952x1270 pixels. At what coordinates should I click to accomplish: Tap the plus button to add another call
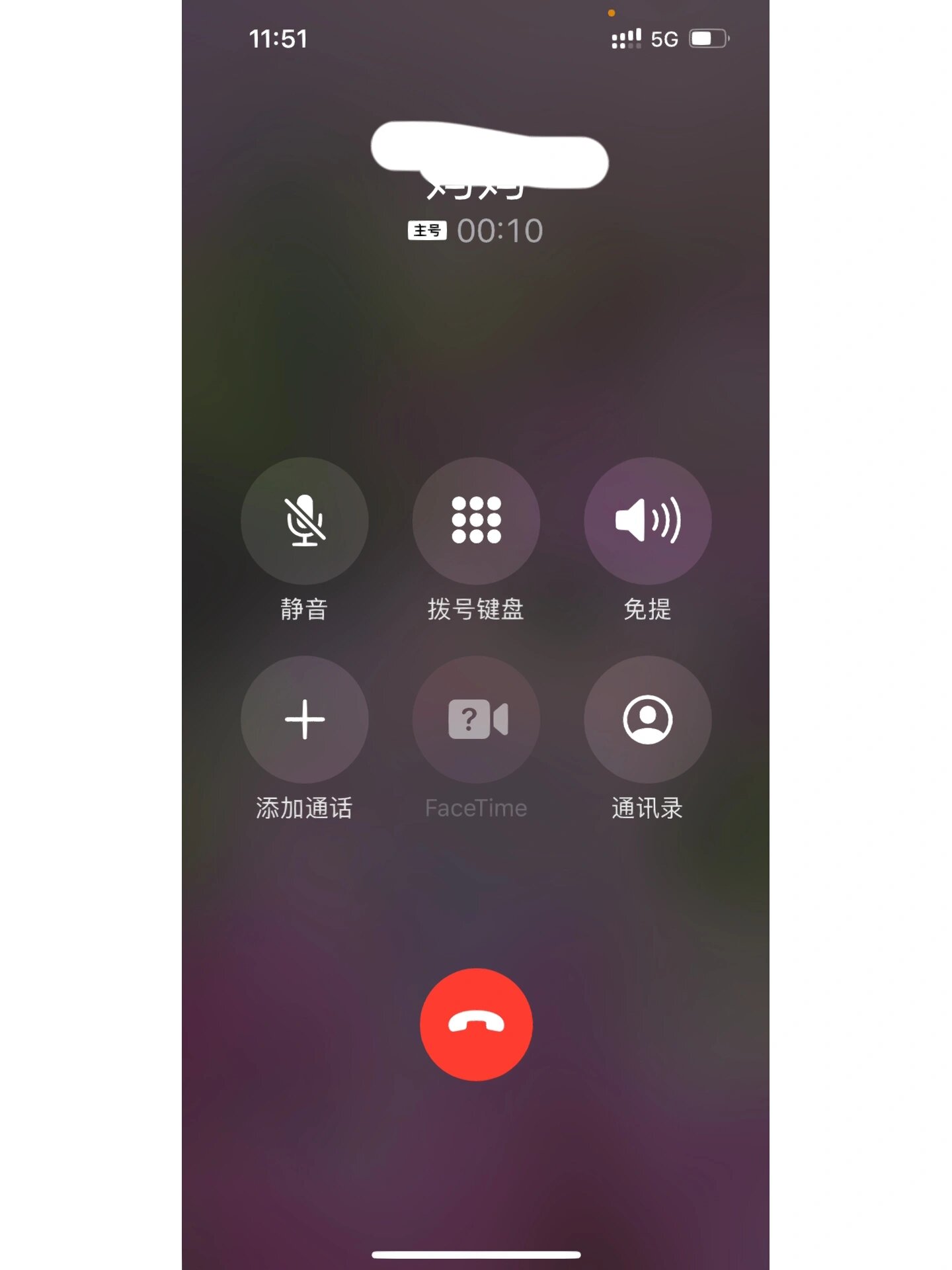(304, 720)
